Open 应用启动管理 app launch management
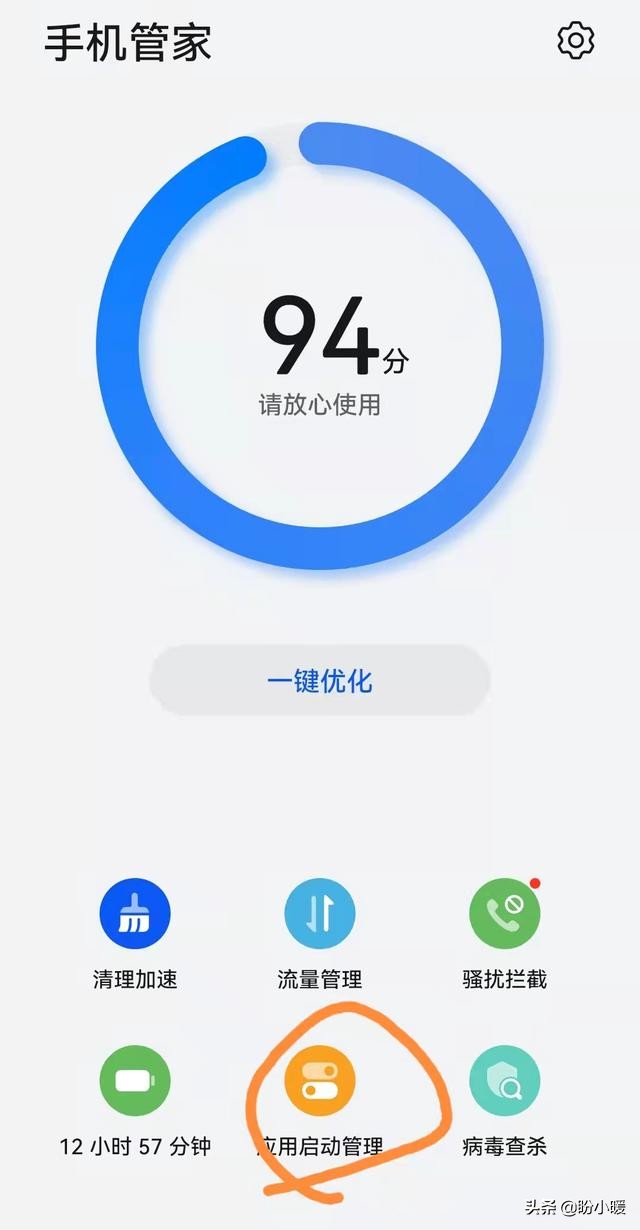 pyautogui.click(x=320, y=1082)
